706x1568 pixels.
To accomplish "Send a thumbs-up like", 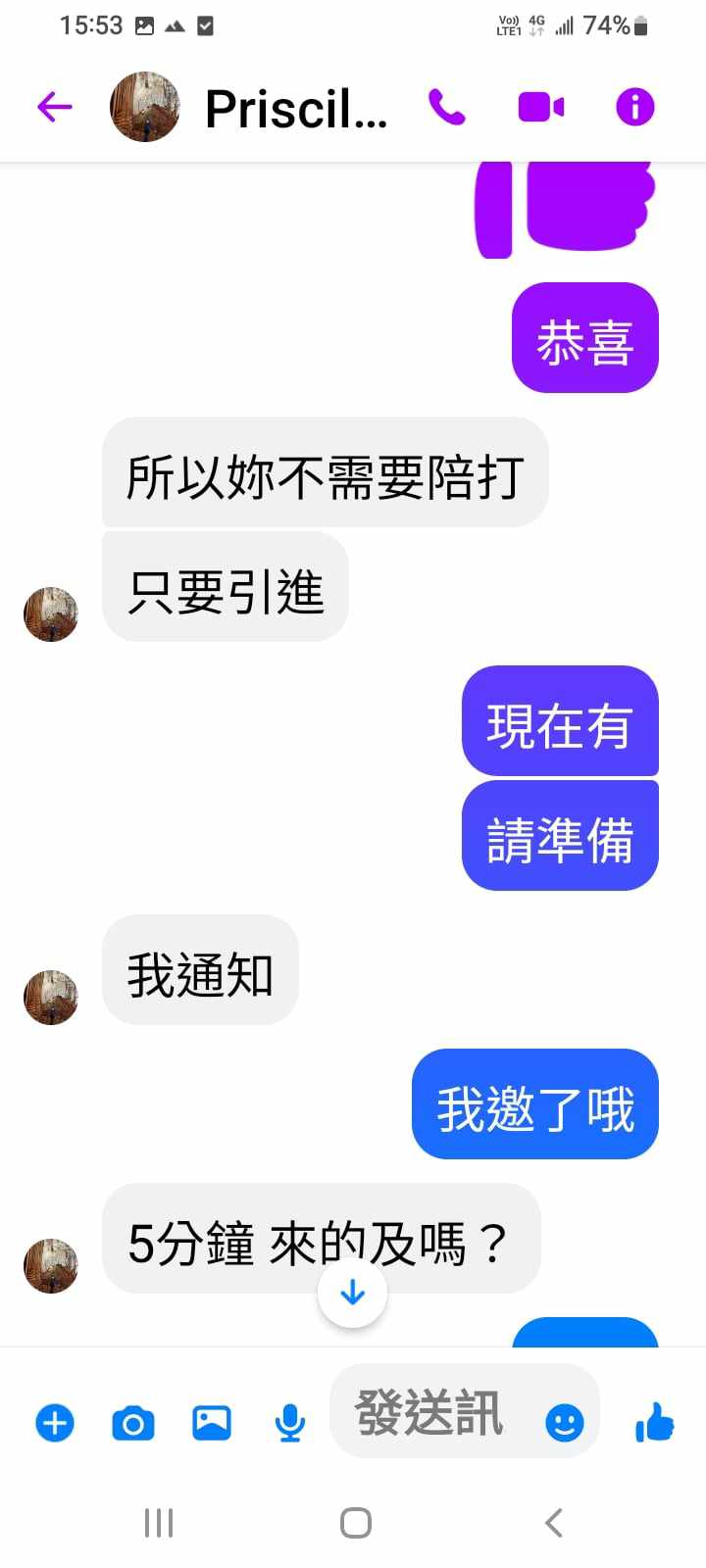I will coord(654,1421).
